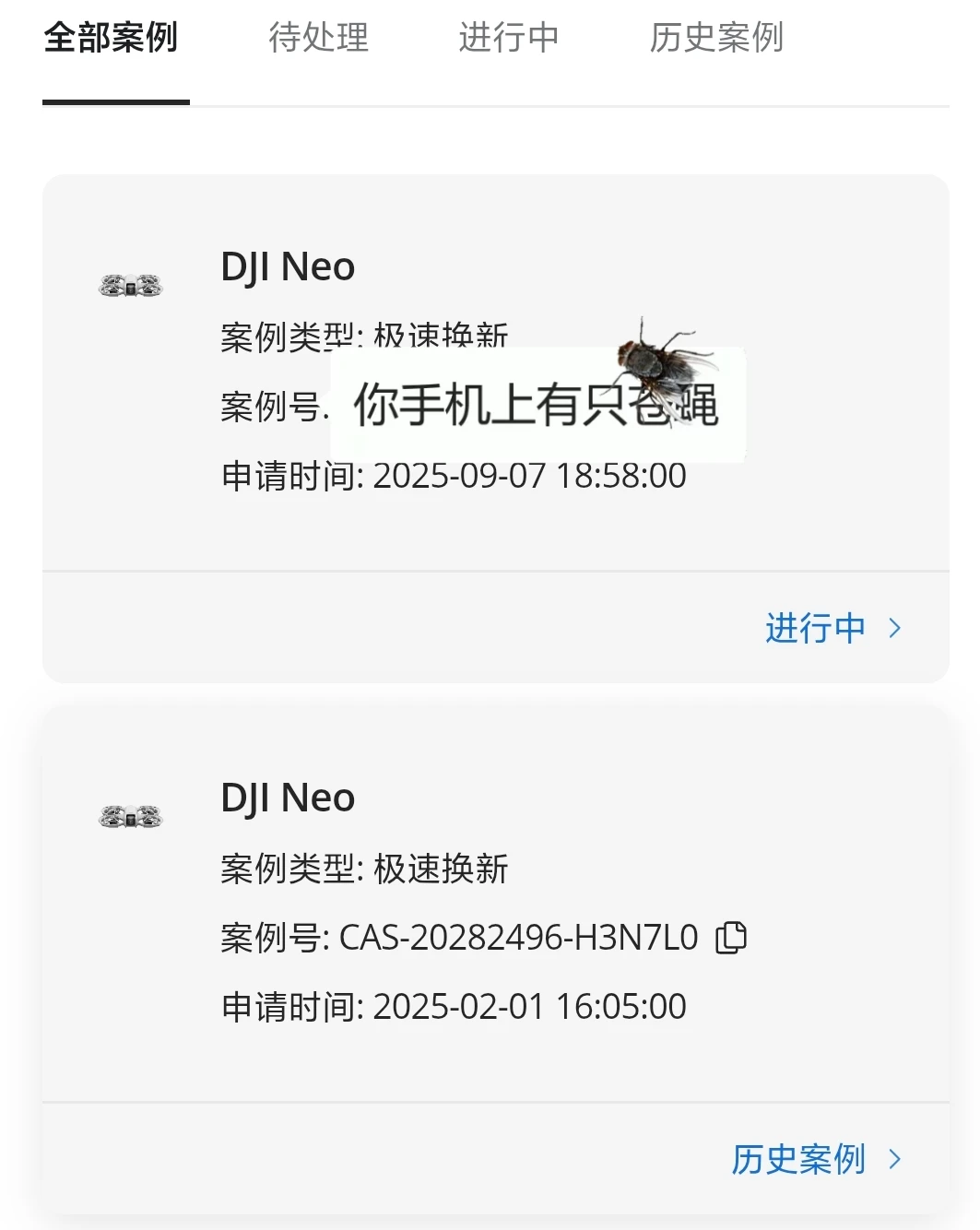The image size is (980, 1230).
Task: Open DJI Neo case from 2025-09-07
Action: (x=288, y=267)
